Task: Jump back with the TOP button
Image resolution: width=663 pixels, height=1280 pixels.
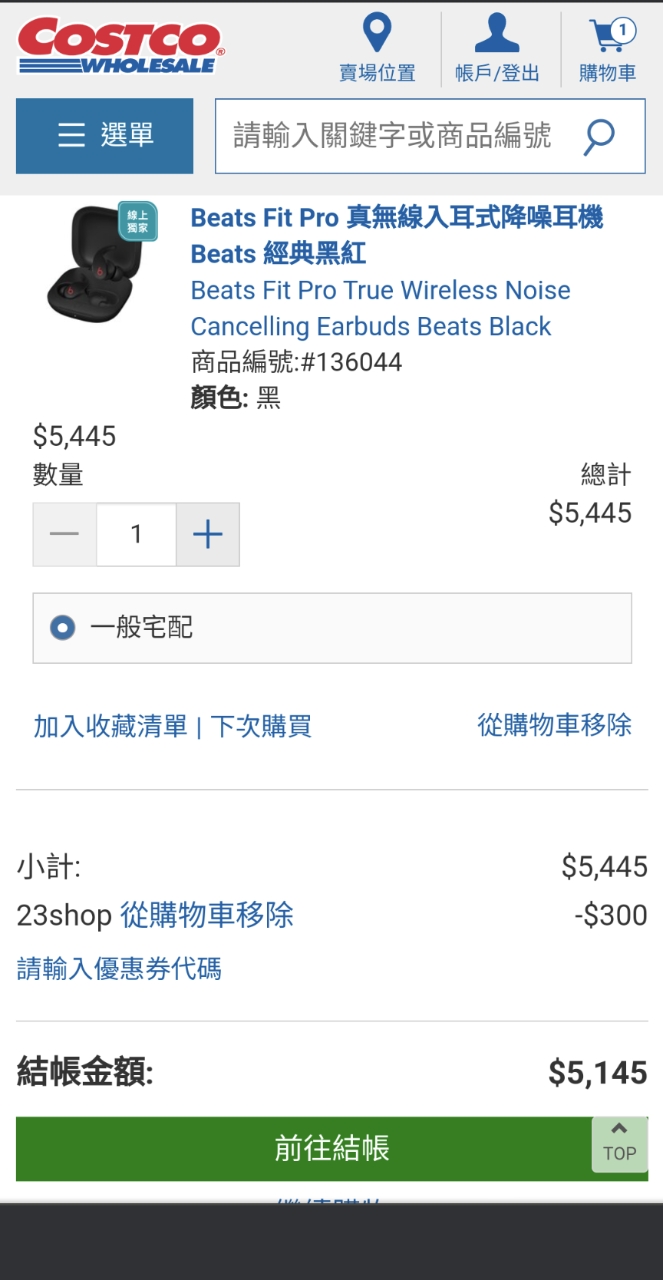Action: (x=619, y=1143)
